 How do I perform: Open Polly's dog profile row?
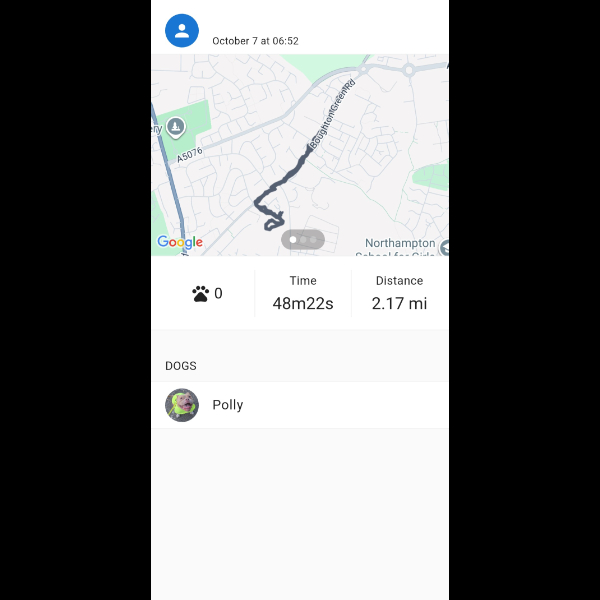[300, 405]
